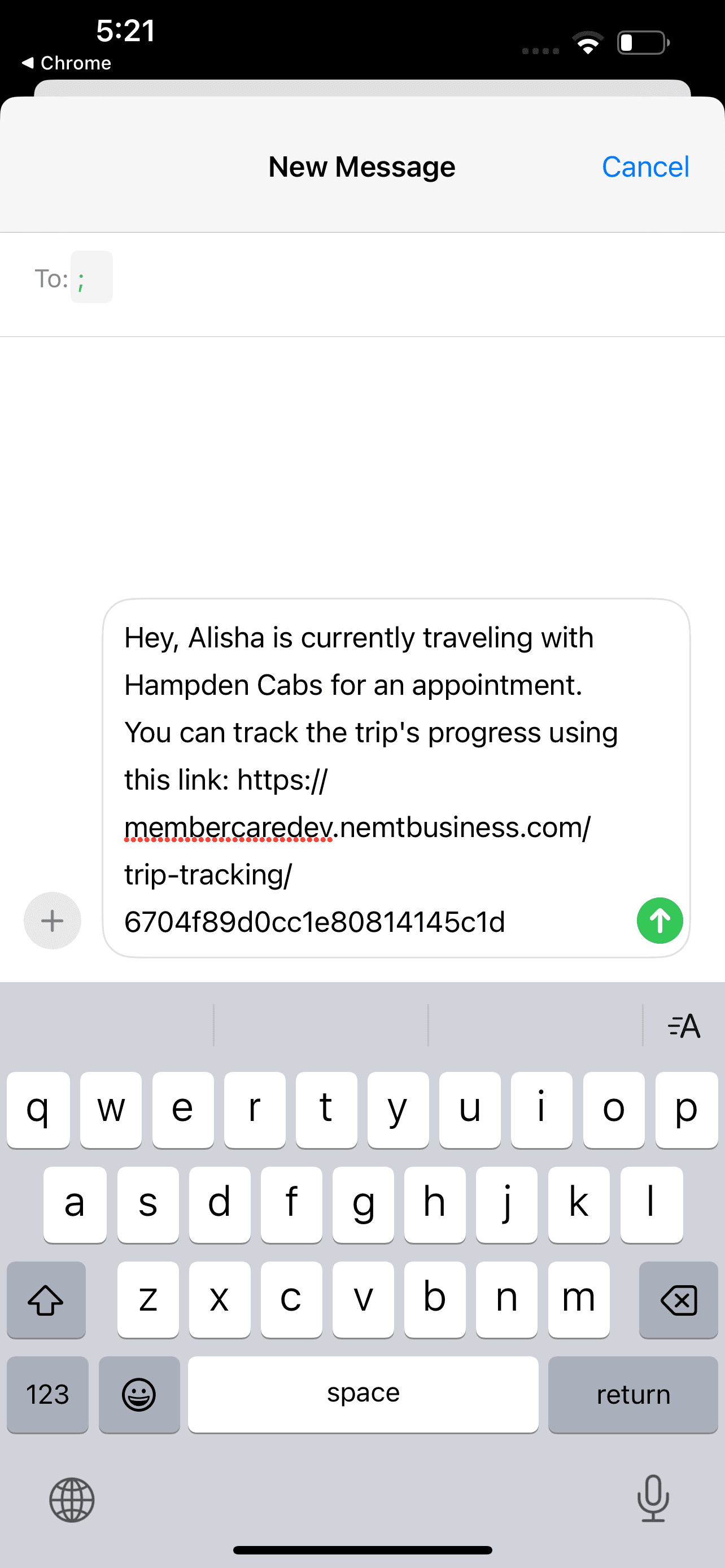Tap the backspace key
The image size is (725, 1568).
coord(678,1299)
